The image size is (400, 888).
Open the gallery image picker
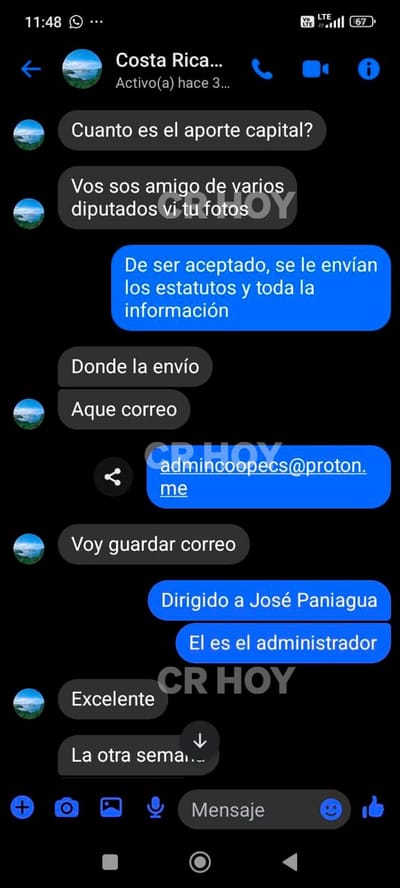[x=111, y=806]
